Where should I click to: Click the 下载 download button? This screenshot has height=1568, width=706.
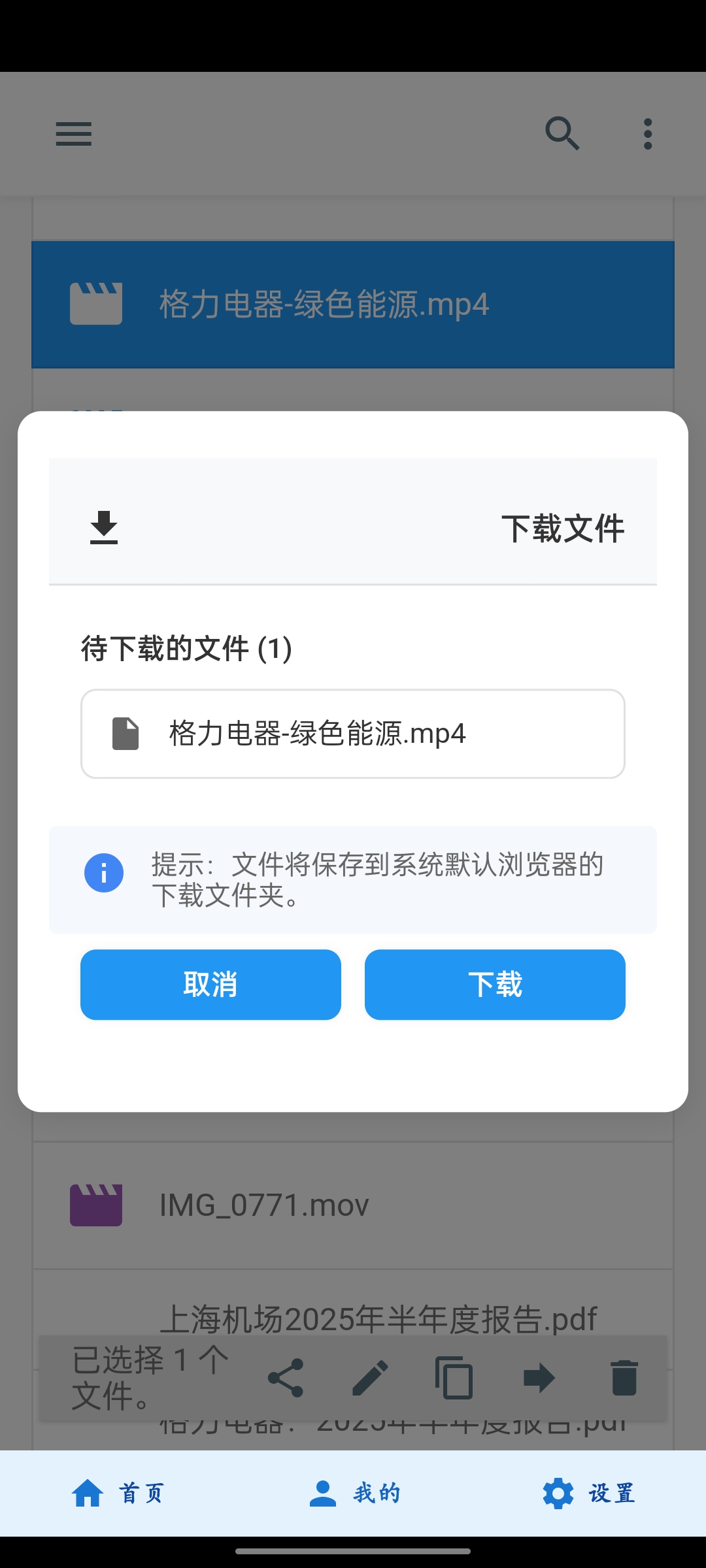coord(495,985)
